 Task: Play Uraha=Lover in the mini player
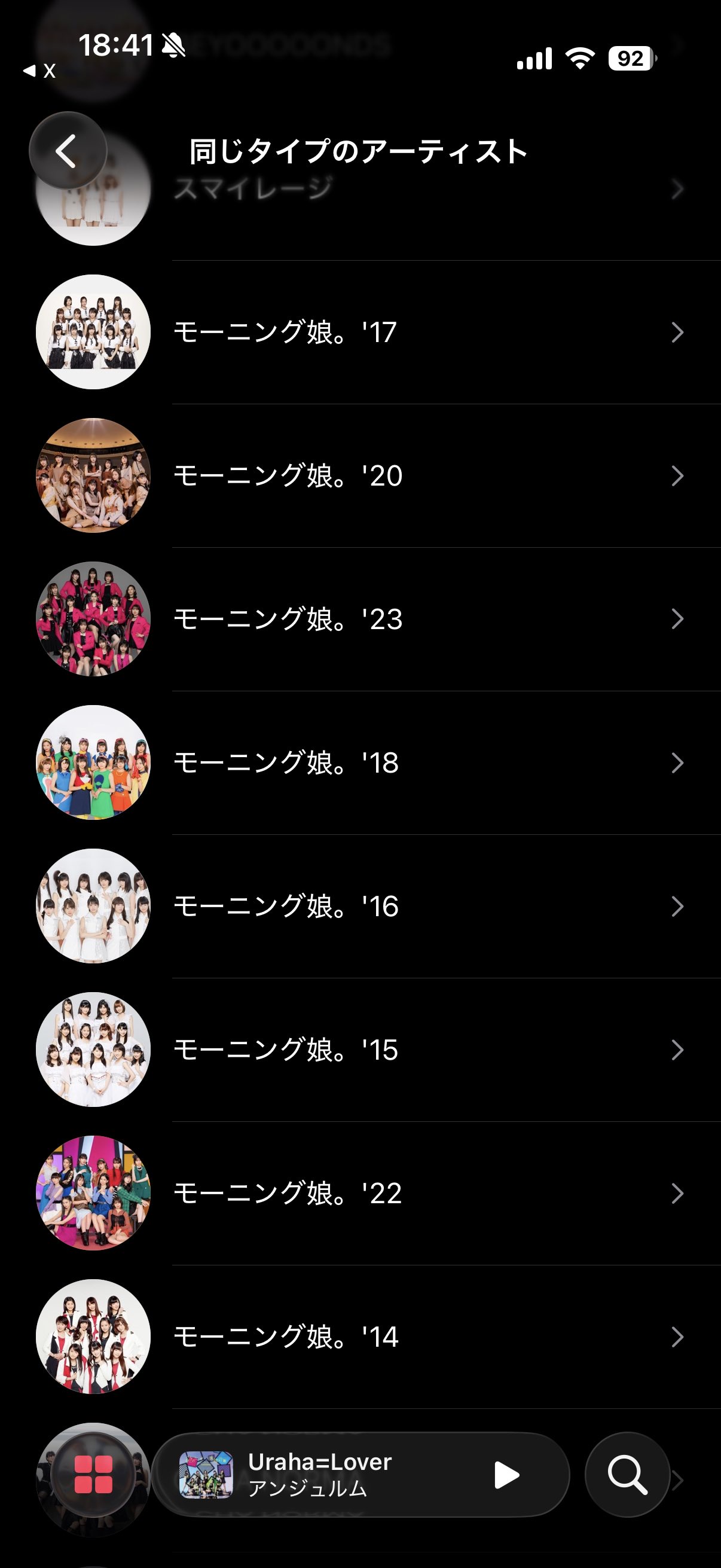[x=506, y=1475]
